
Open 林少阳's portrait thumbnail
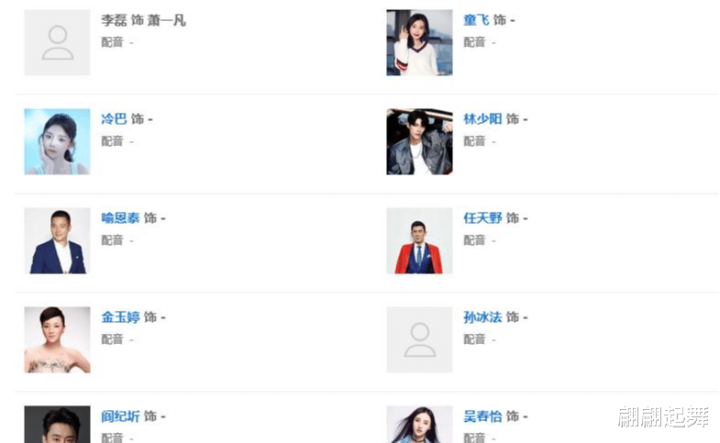click(419, 141)
